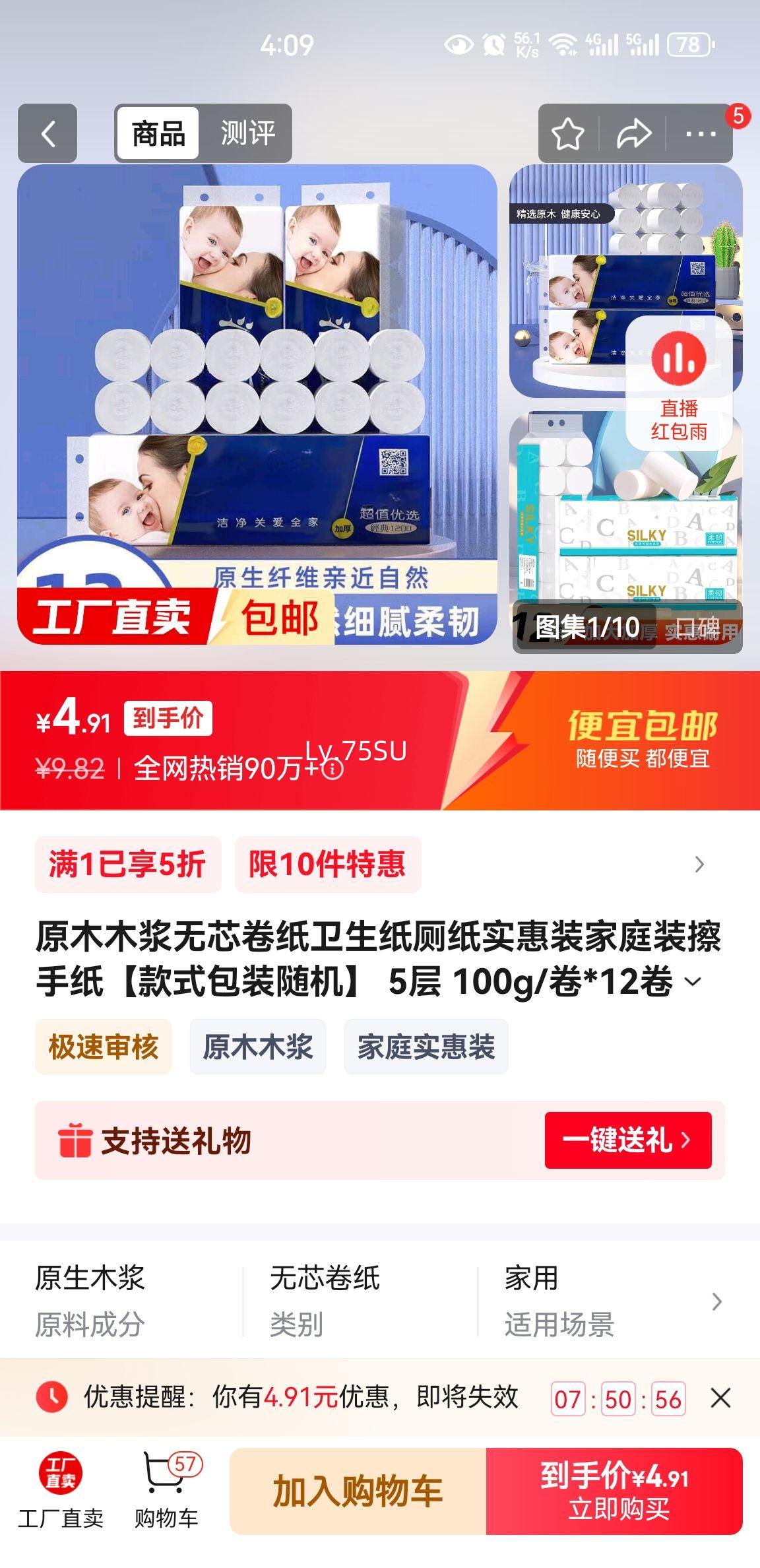The width and height of the screenshot is (760, 1568).
Task: Open the three-dot overflow menu
Action: coord(701,134)
